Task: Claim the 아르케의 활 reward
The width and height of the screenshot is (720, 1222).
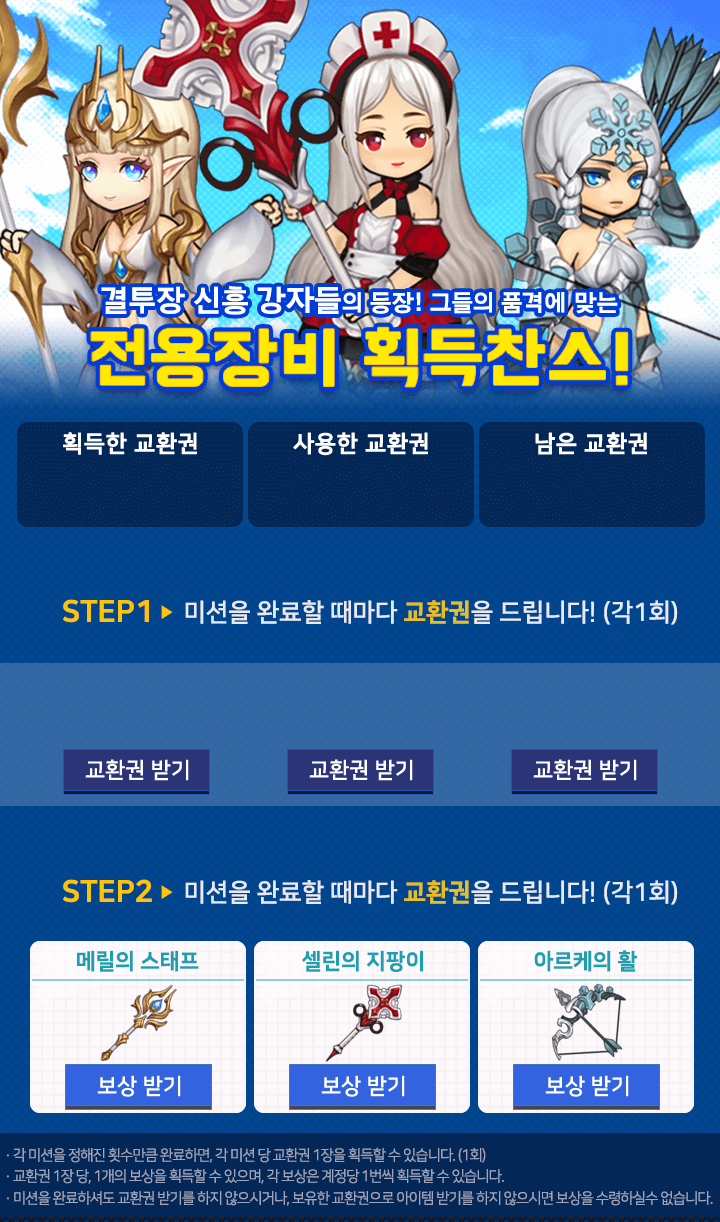Action: (586, 1086)
